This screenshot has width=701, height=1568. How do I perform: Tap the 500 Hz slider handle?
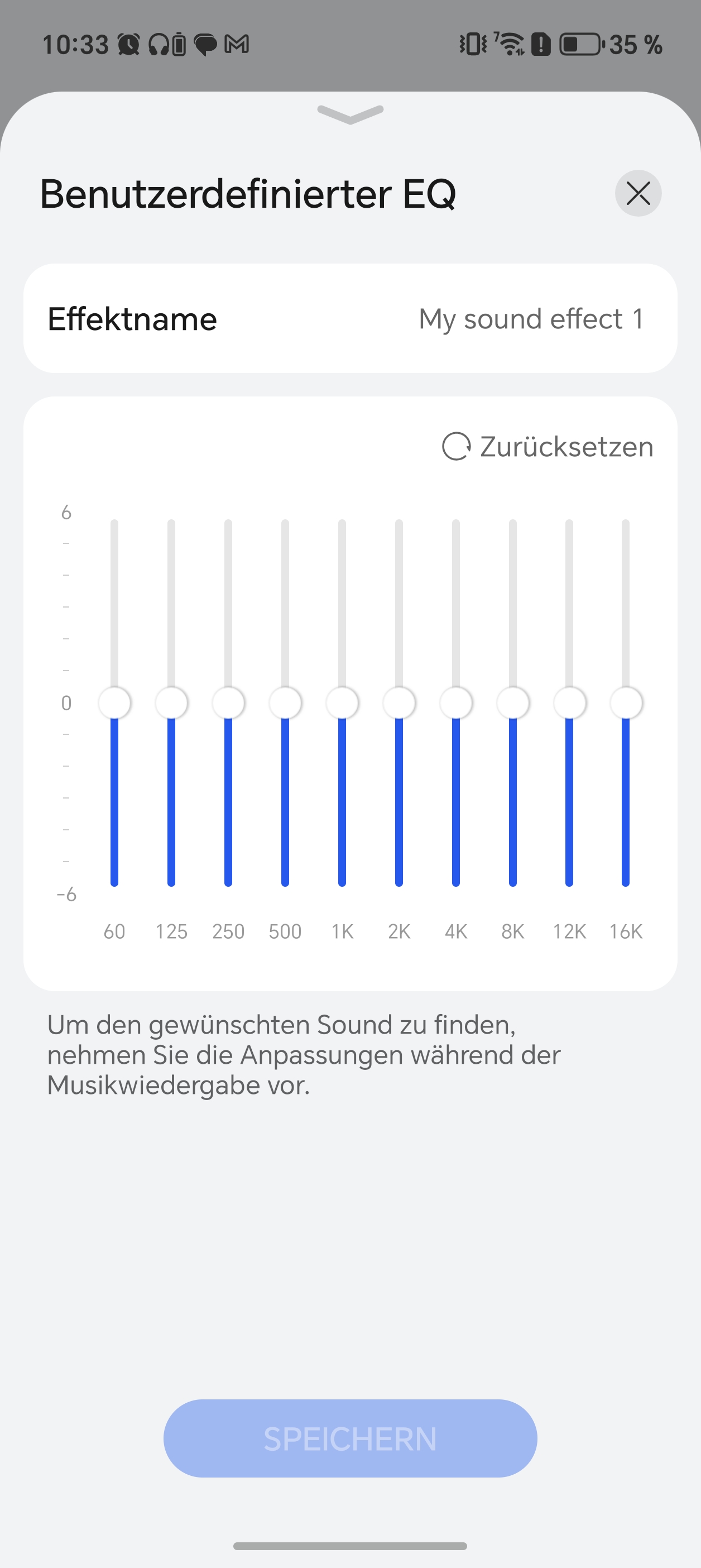[x=285, y=703]
